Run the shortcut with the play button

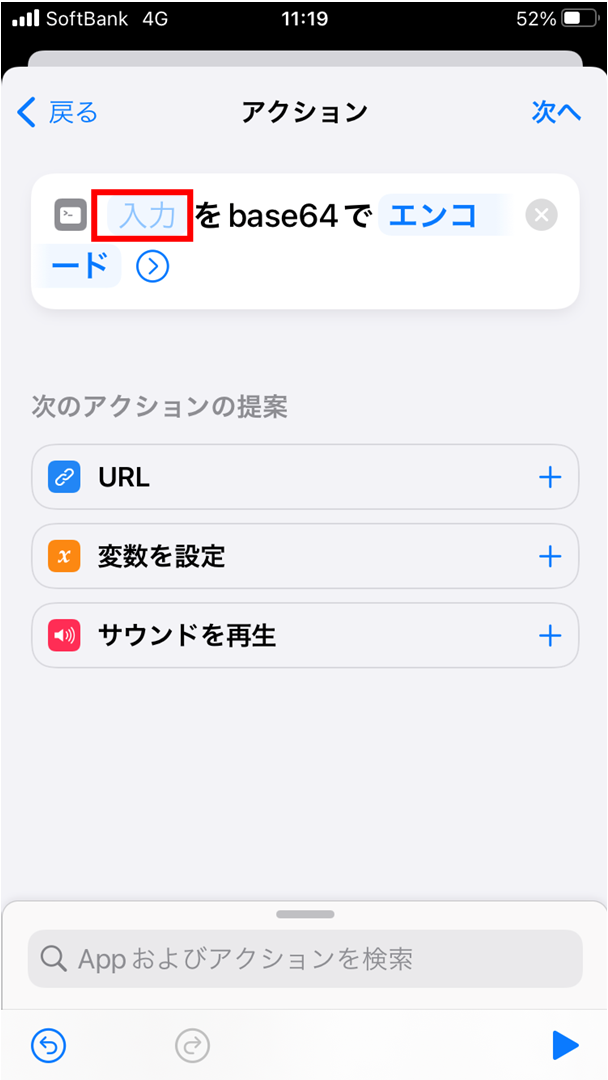click(x=564, y=1045)
